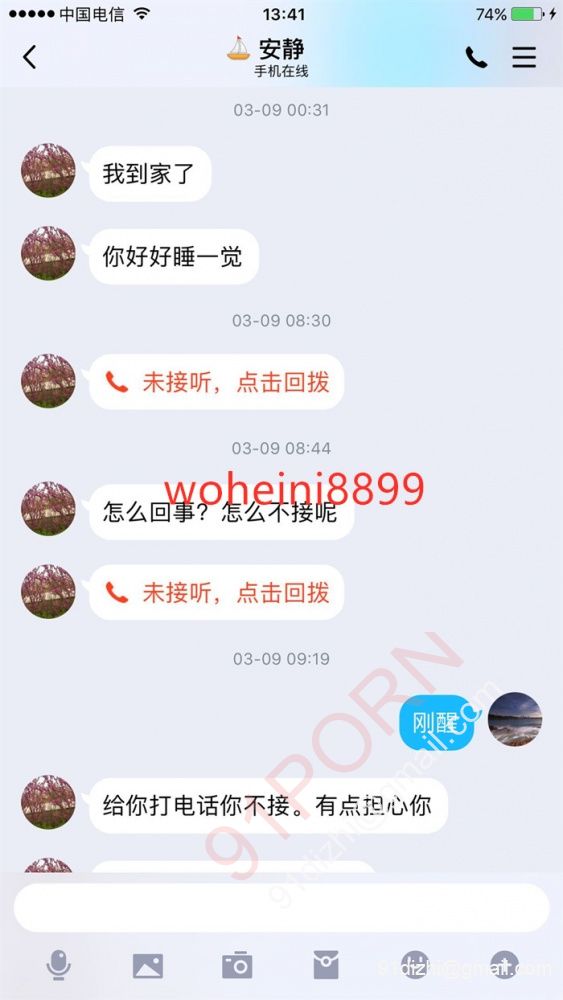Open the photo gallery picker

(148, 966)
